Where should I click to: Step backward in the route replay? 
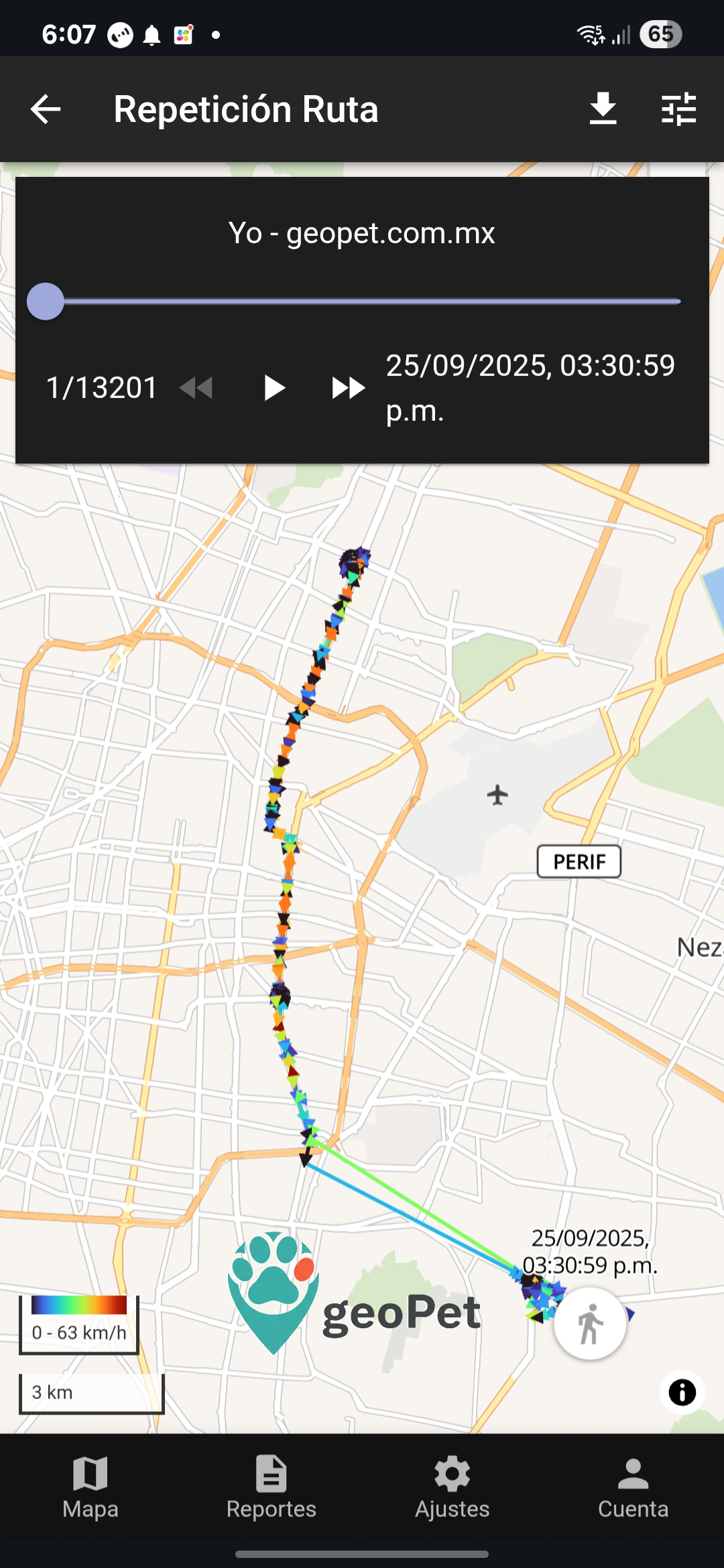pyautogui.click(x=196, y=388)
